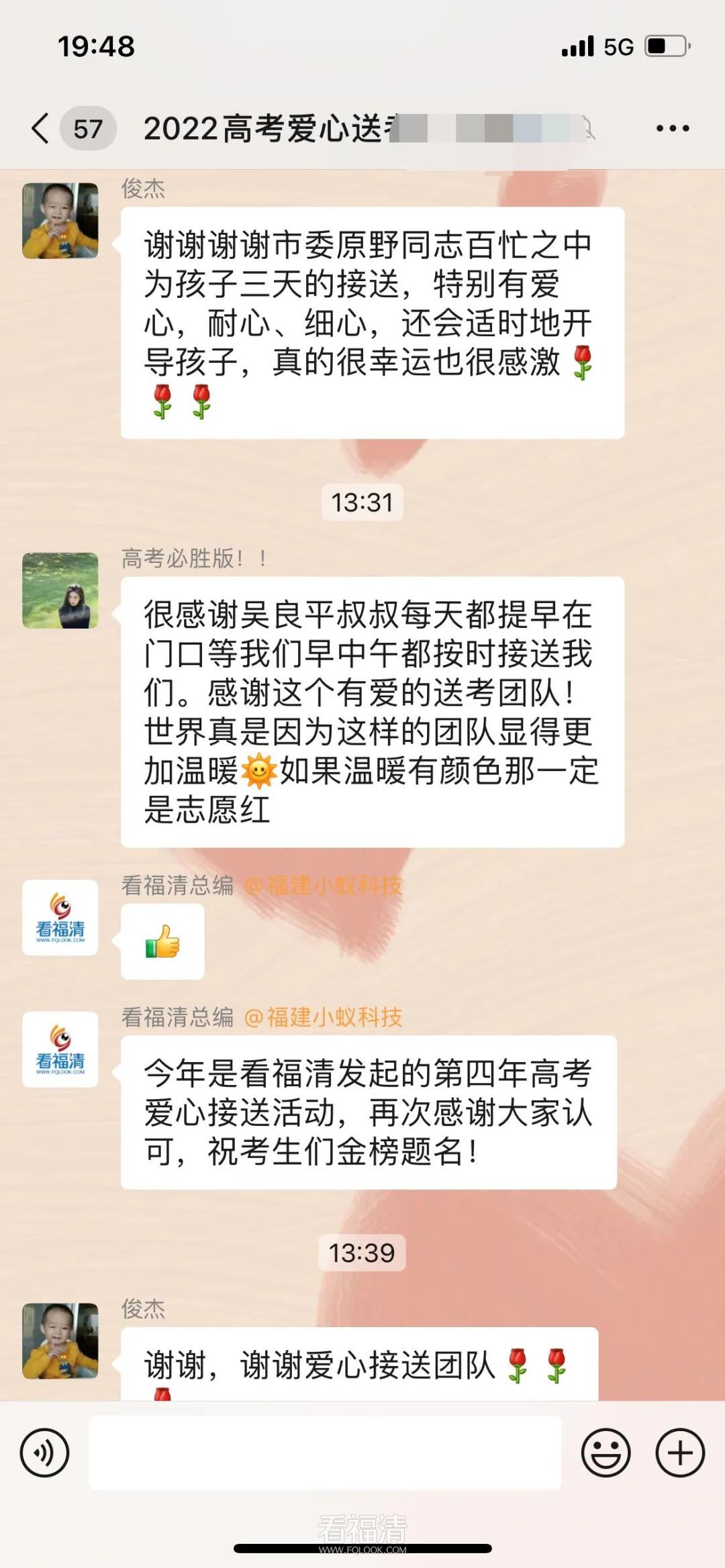The height and width of the screenshot is (1568, 725).
Task: Switch to voice message input
Action: (44, 1453)
